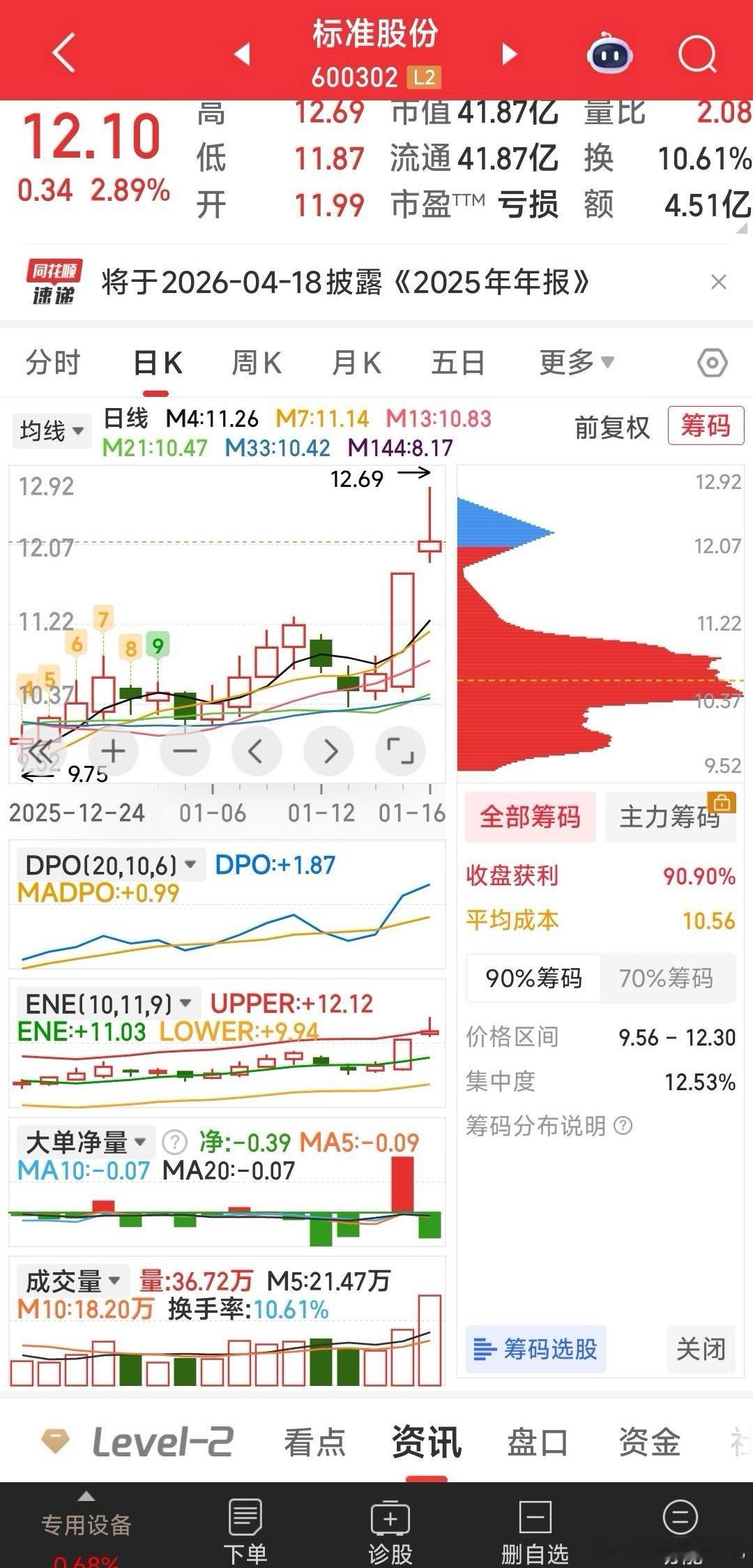753x1568 pixels.
Task: Select the 70%筹码 segment
Action: coord(666,978)
